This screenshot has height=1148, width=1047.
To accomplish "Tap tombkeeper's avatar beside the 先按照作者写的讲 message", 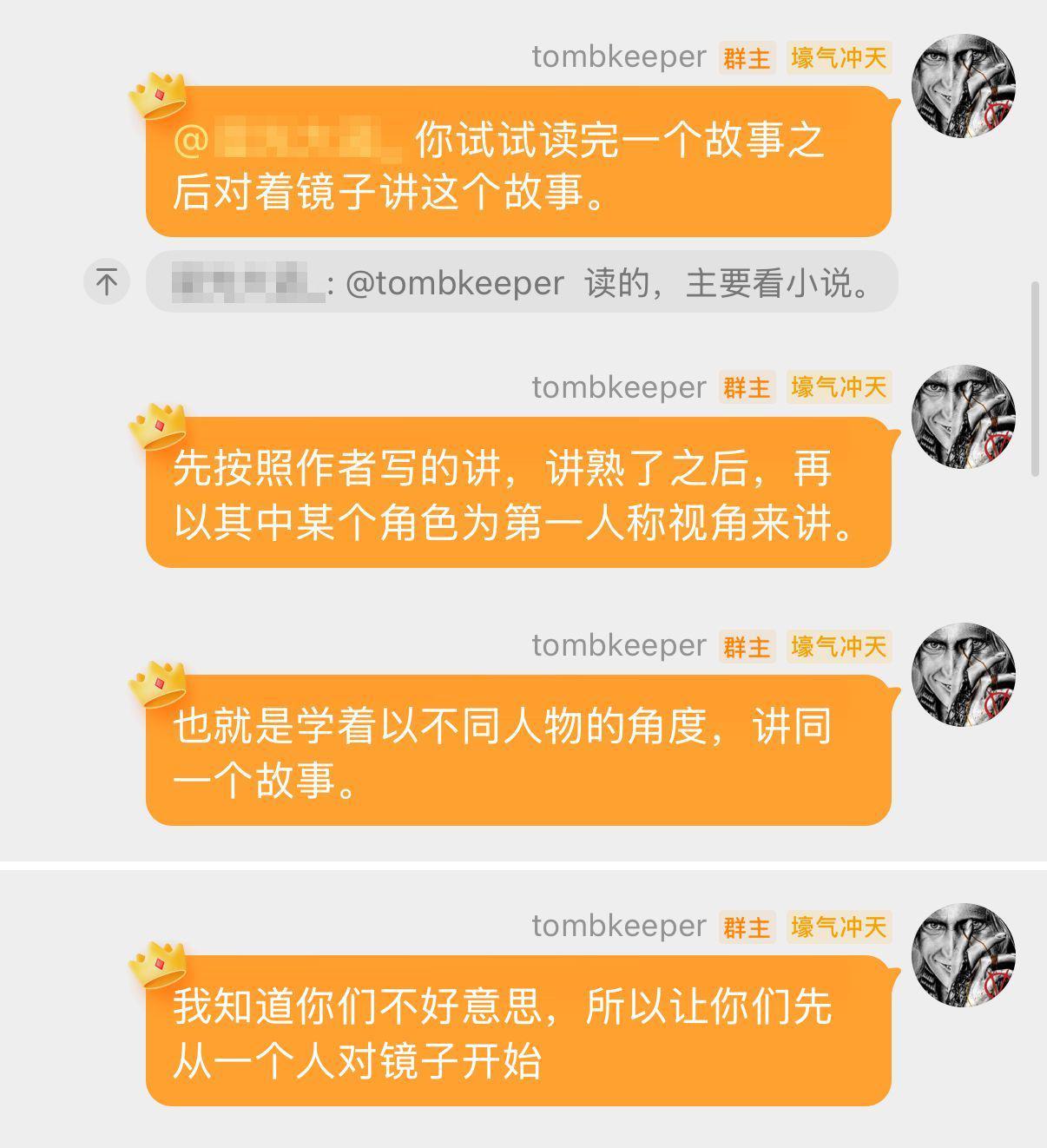I will pos(963,417).
